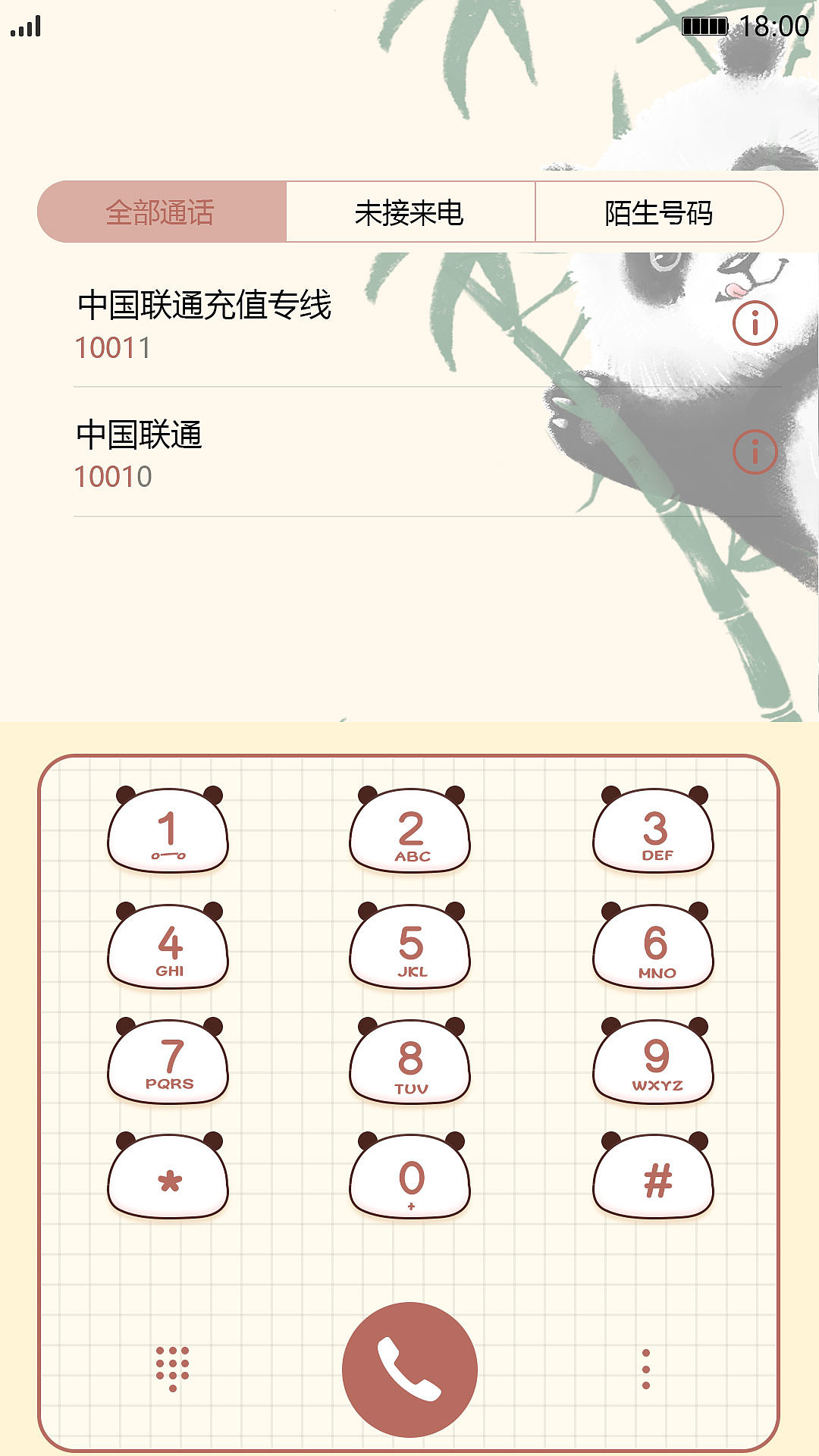Open the 陌生号码 tab
The height and width of the screenshot is (1456, 819).
(x=658, y=212)
